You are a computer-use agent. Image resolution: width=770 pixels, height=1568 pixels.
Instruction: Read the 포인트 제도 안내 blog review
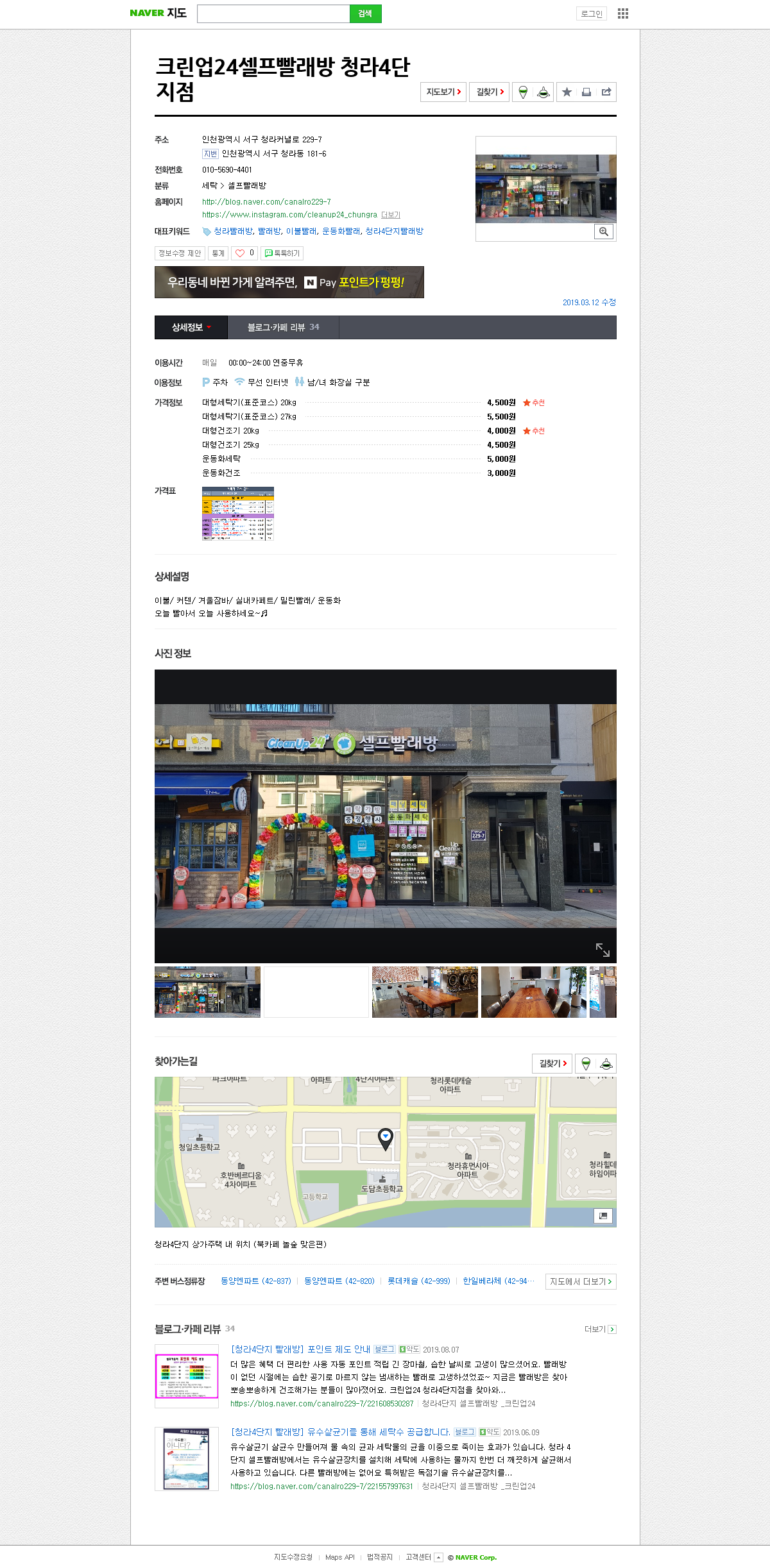click(x=300, y=1349)
